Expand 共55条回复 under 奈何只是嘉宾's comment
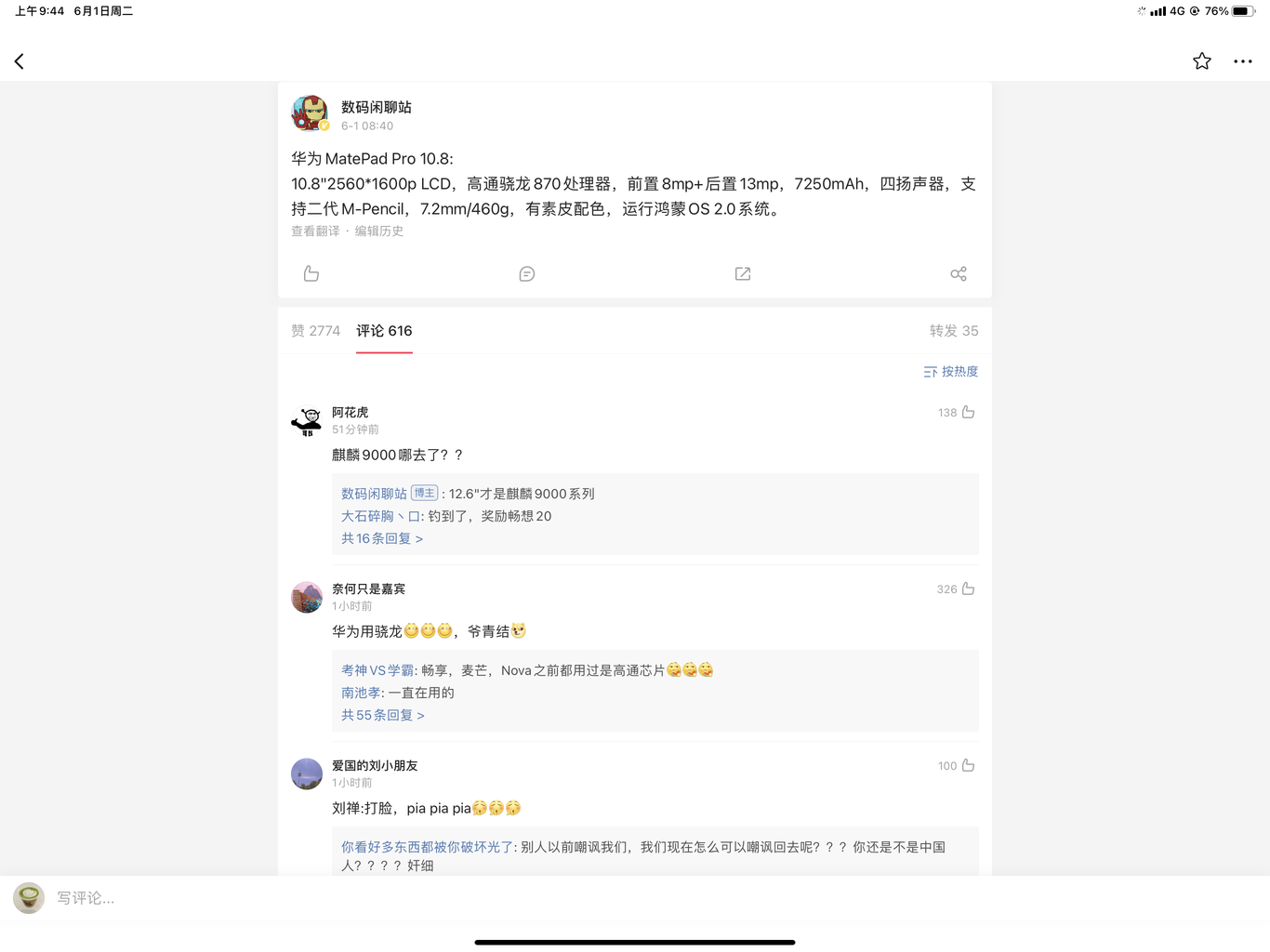Viewport: 1270px width, 952px height. 382,716
